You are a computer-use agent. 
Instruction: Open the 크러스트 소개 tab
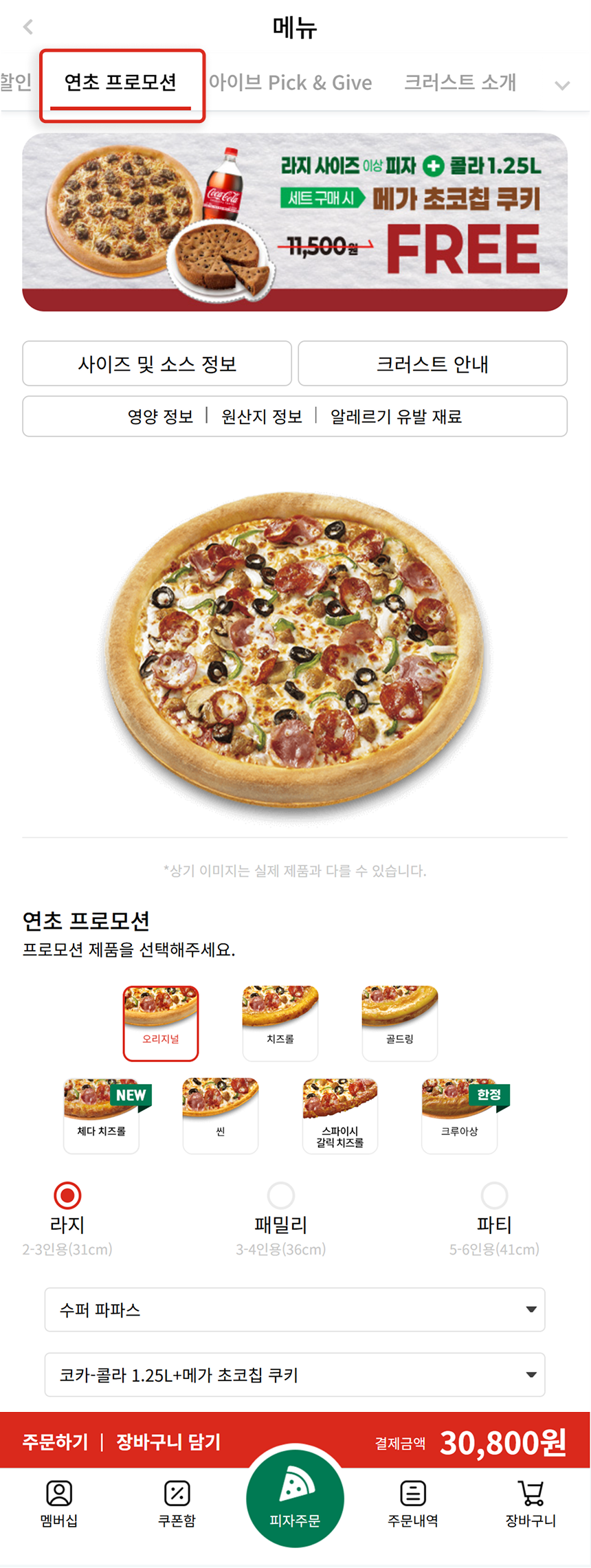pos(460,82)
